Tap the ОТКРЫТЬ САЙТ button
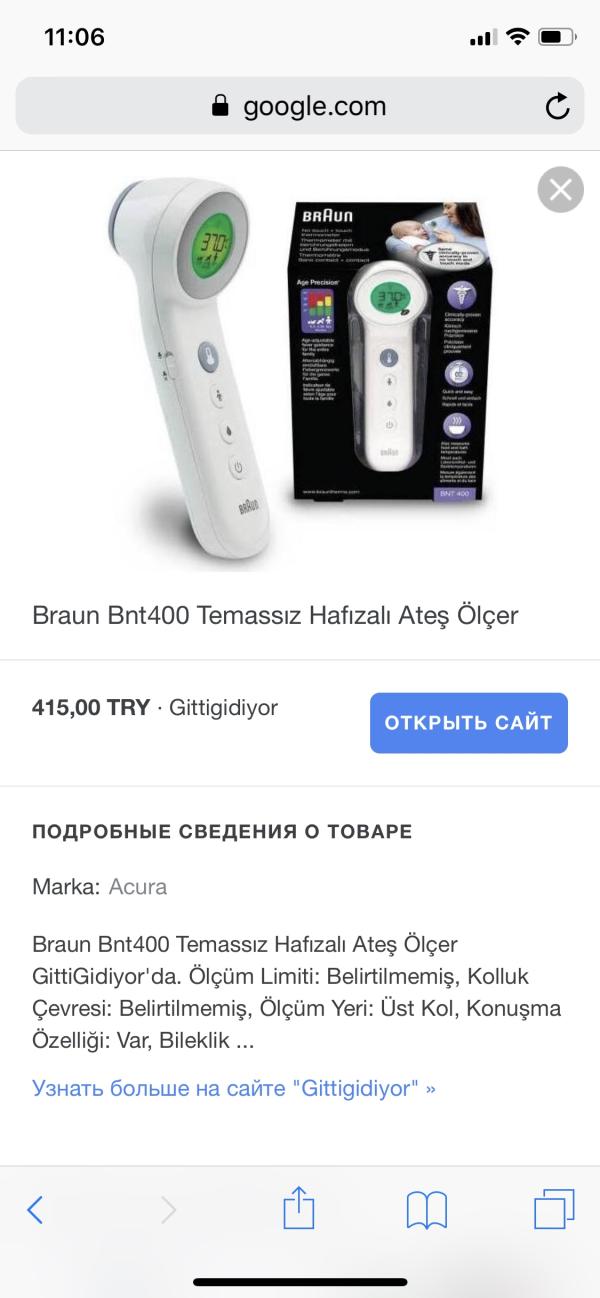Viewport: 600px width, 1298px height. (x=468, y=722)
